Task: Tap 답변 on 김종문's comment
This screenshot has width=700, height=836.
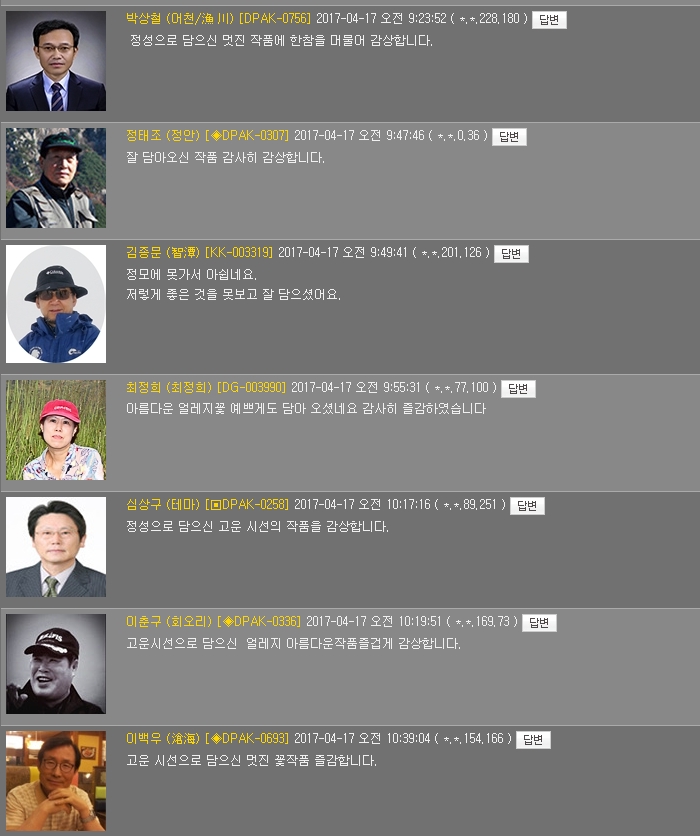Action: click(x=511, y=254)
